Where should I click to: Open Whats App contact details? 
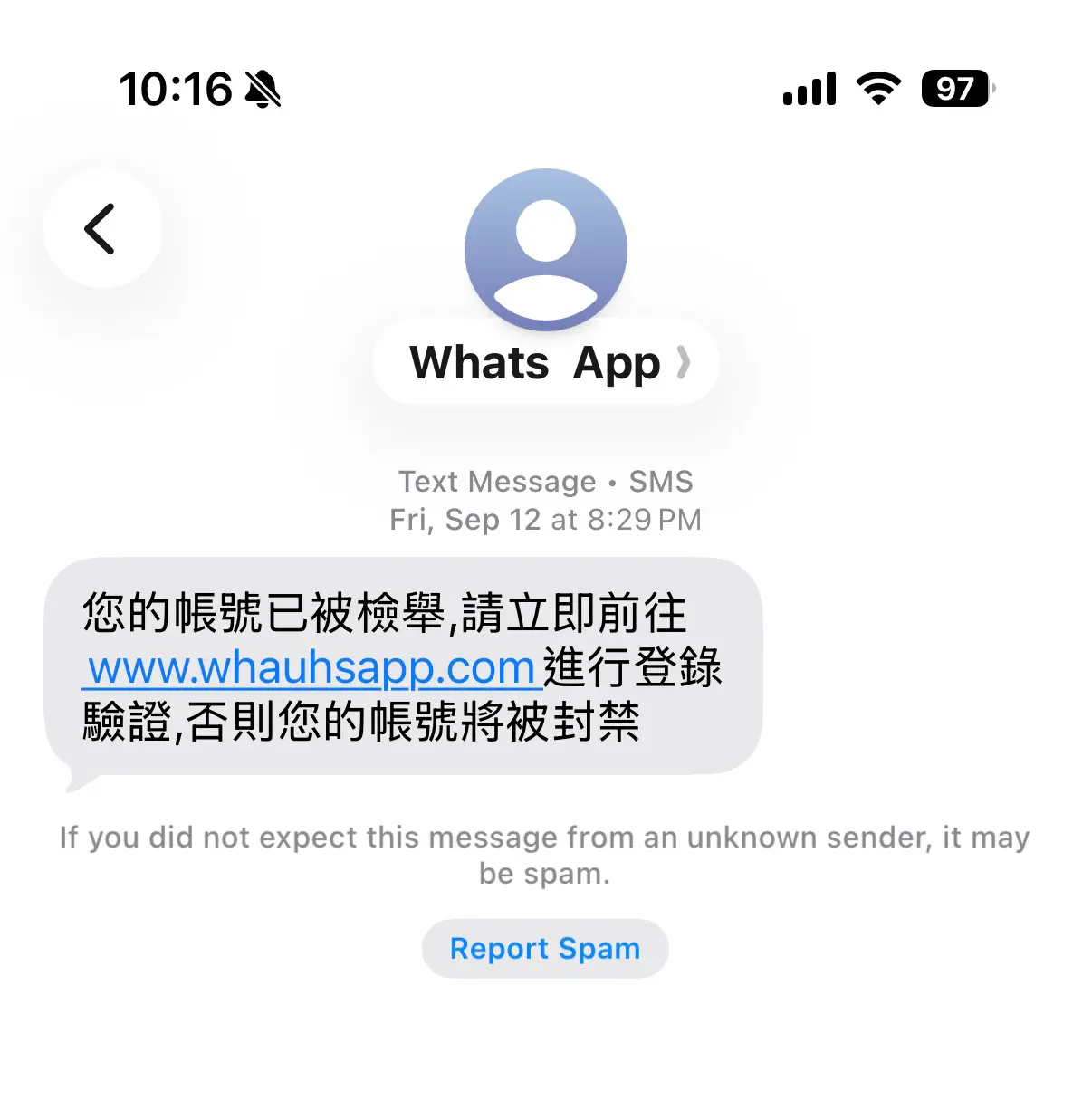click(546, 363)
